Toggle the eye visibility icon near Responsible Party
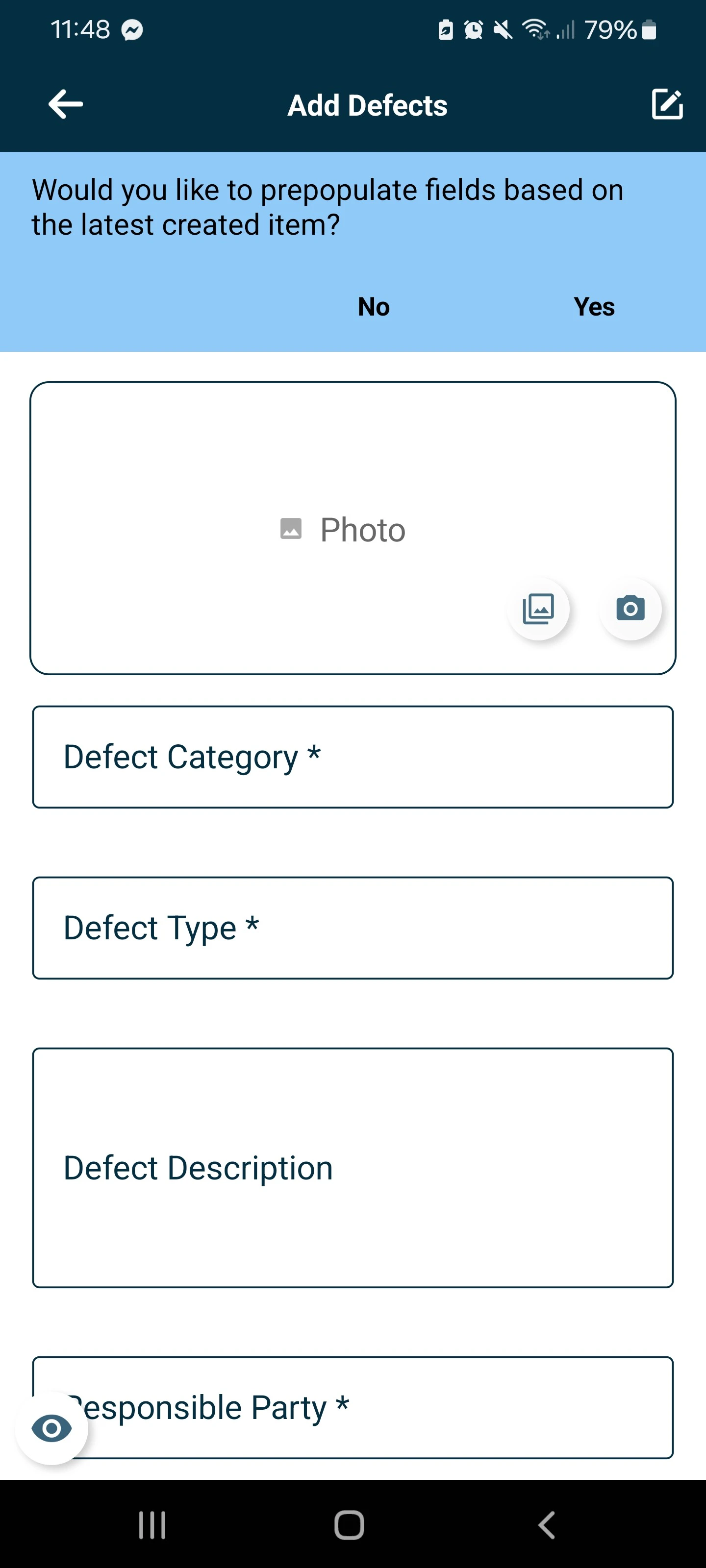 (x=52, y=1427)
